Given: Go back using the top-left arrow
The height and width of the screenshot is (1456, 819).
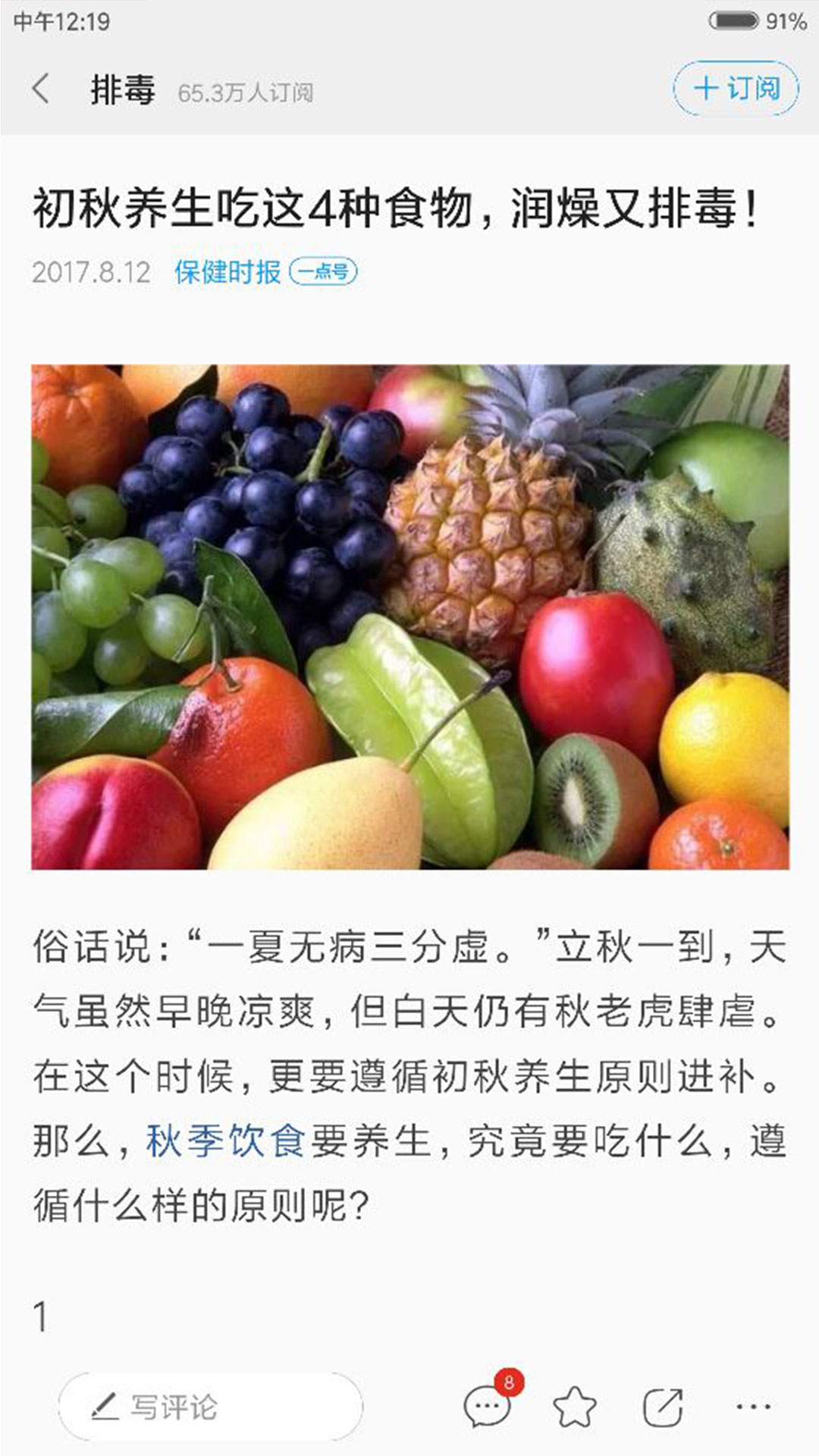Looking at the screenshot, I should point(42,89).
